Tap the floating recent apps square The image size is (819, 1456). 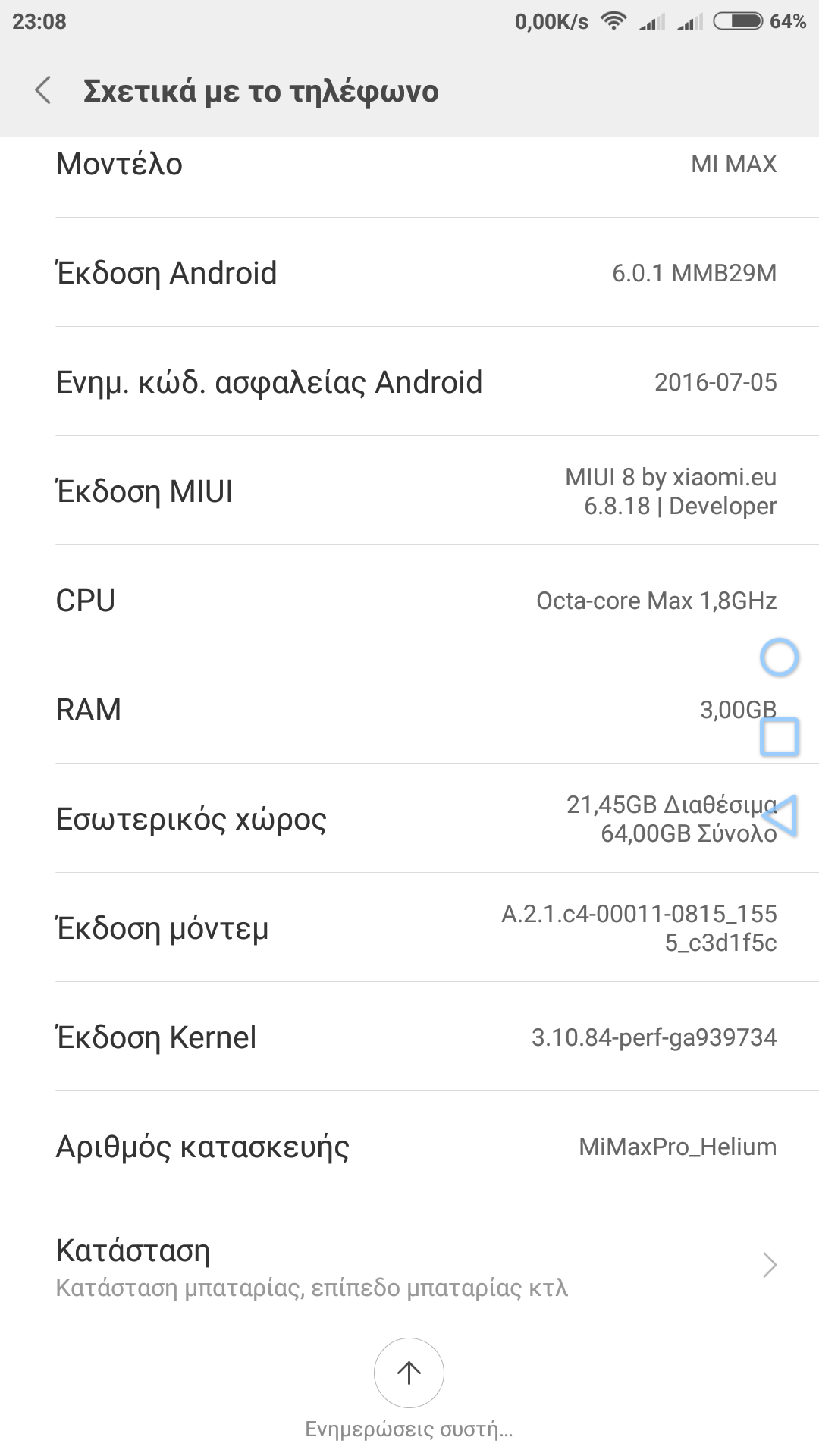(x=779, y=736)
